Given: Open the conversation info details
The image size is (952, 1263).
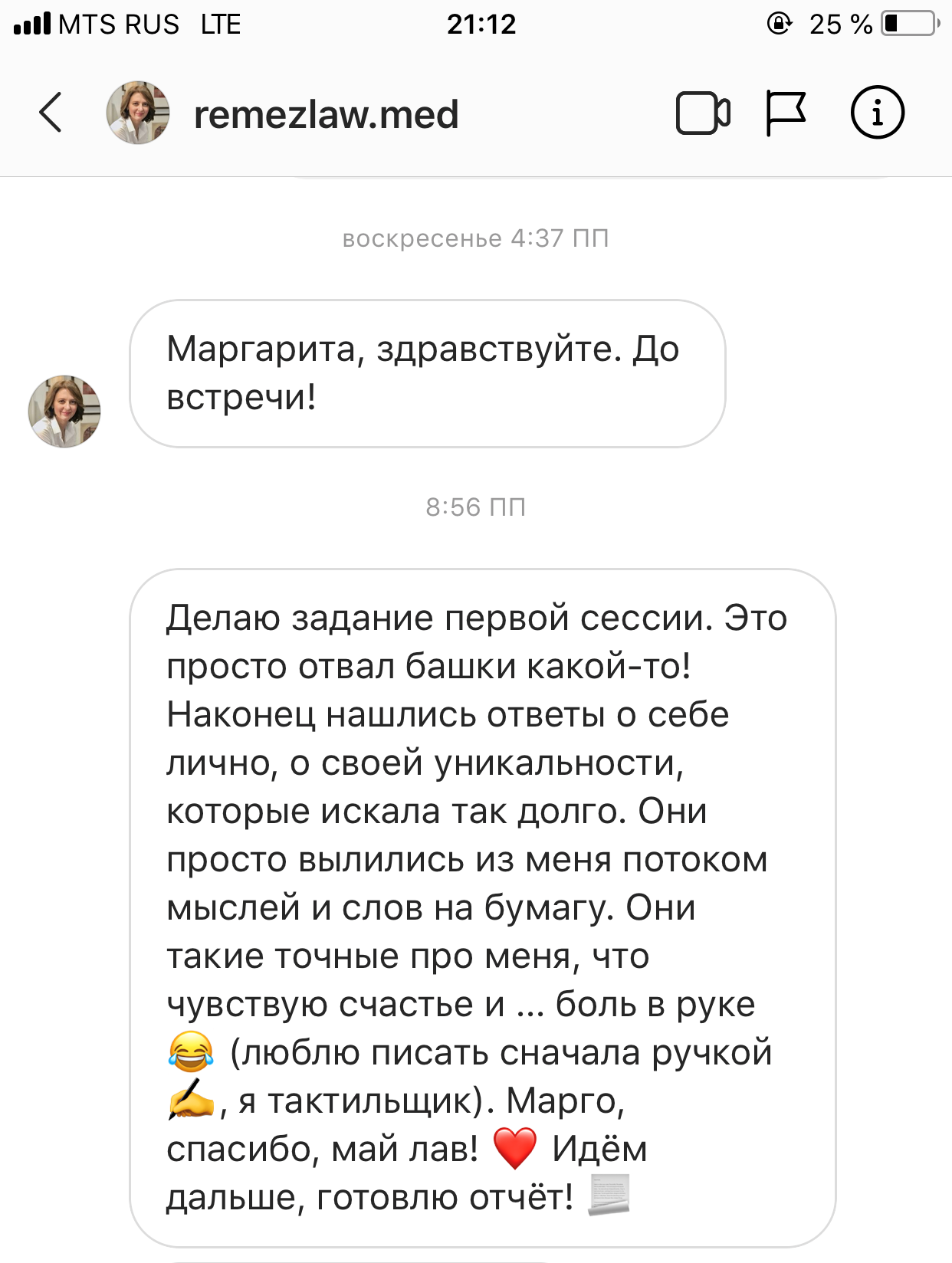Looking at the screenshot, I should click(878, 112).
